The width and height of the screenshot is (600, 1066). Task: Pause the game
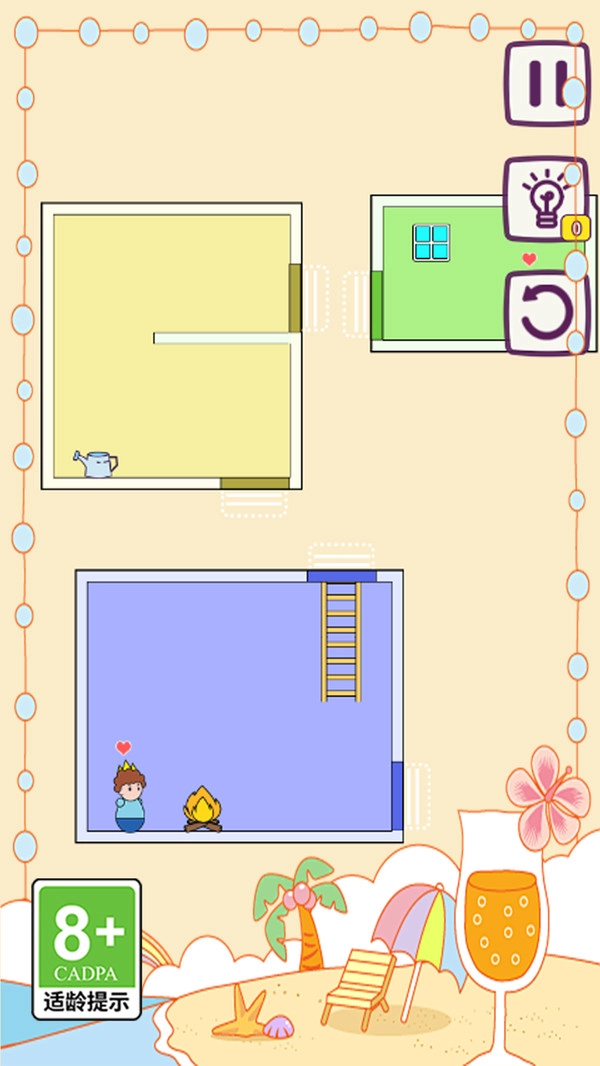coord(545,84)
